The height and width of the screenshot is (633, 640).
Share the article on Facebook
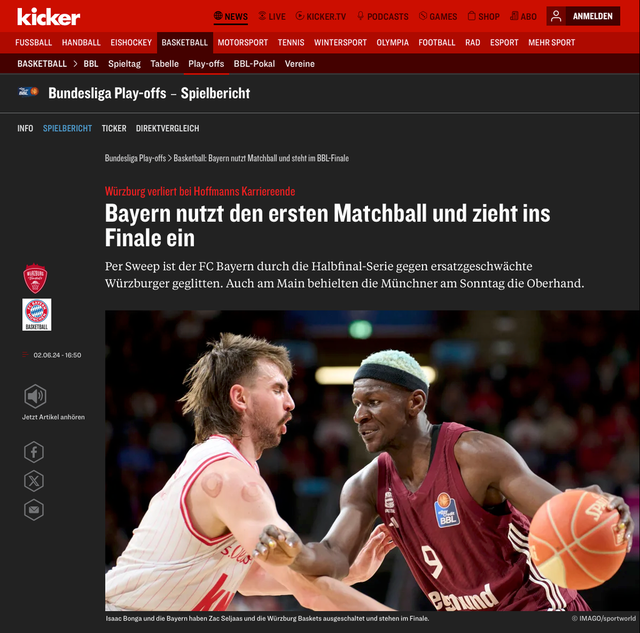coord(34,452)
